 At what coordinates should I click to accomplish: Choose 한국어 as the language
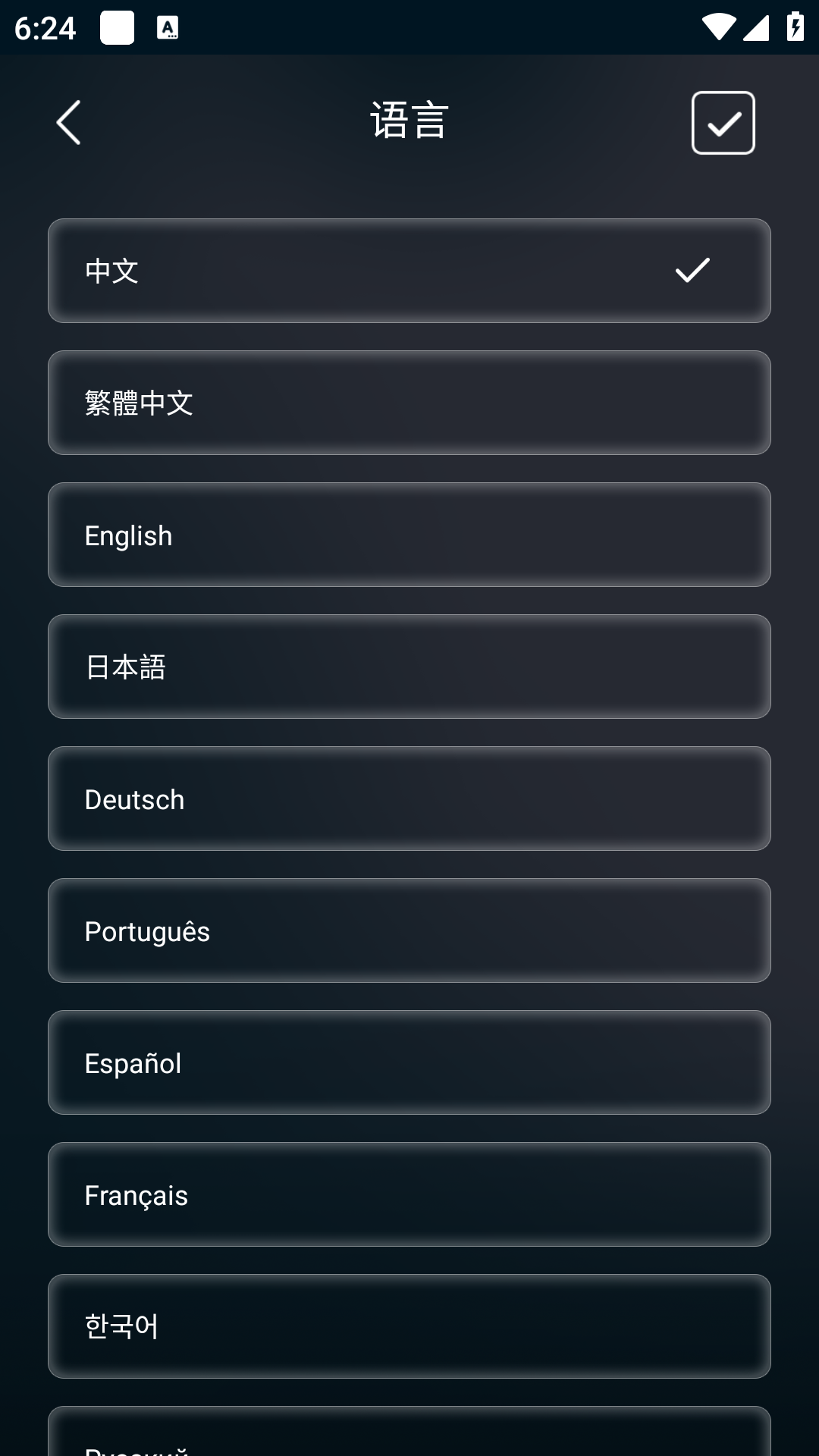coord(409,1326)
